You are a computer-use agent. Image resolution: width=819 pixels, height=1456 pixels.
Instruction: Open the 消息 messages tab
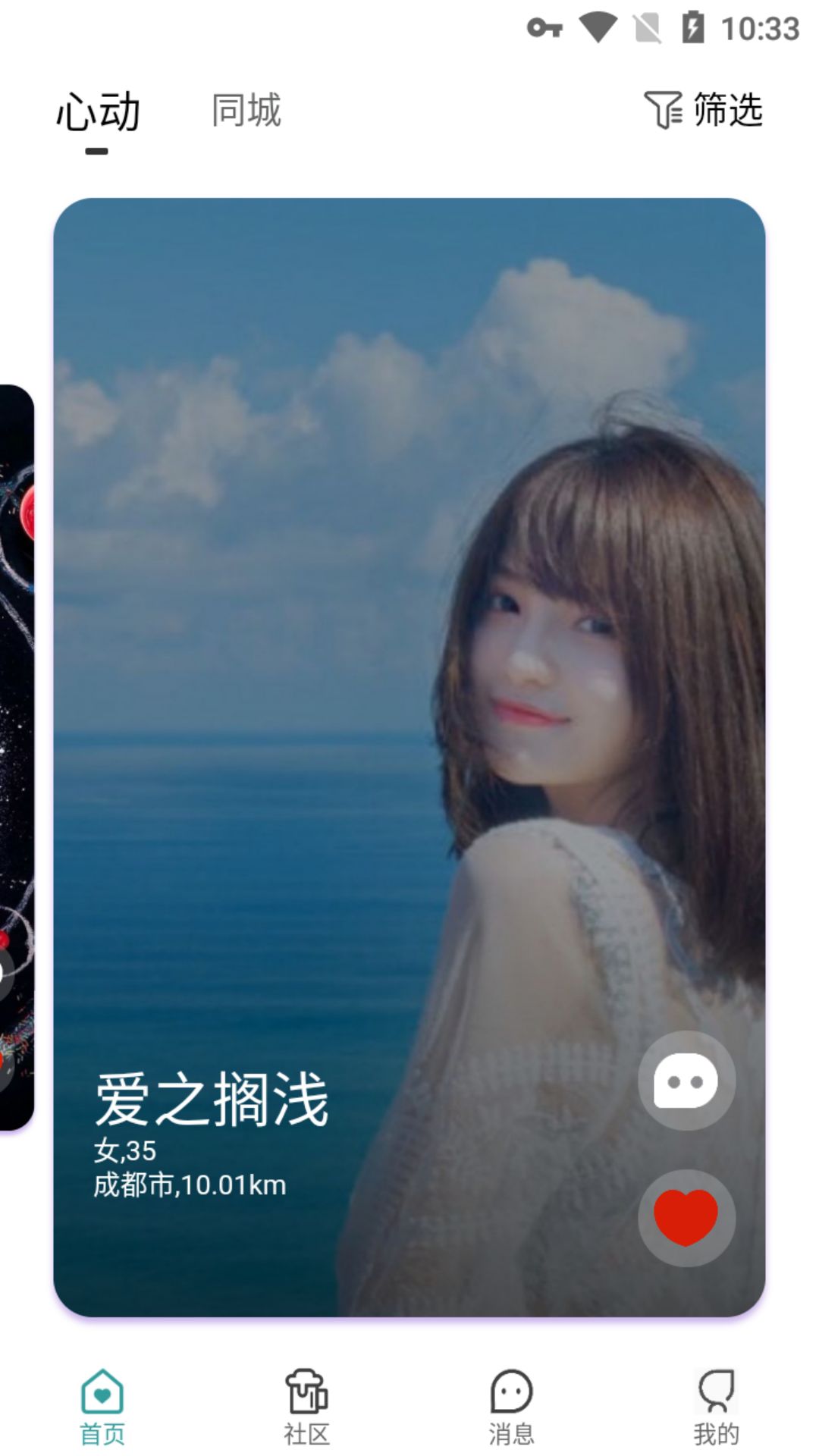pos(511,1407)
